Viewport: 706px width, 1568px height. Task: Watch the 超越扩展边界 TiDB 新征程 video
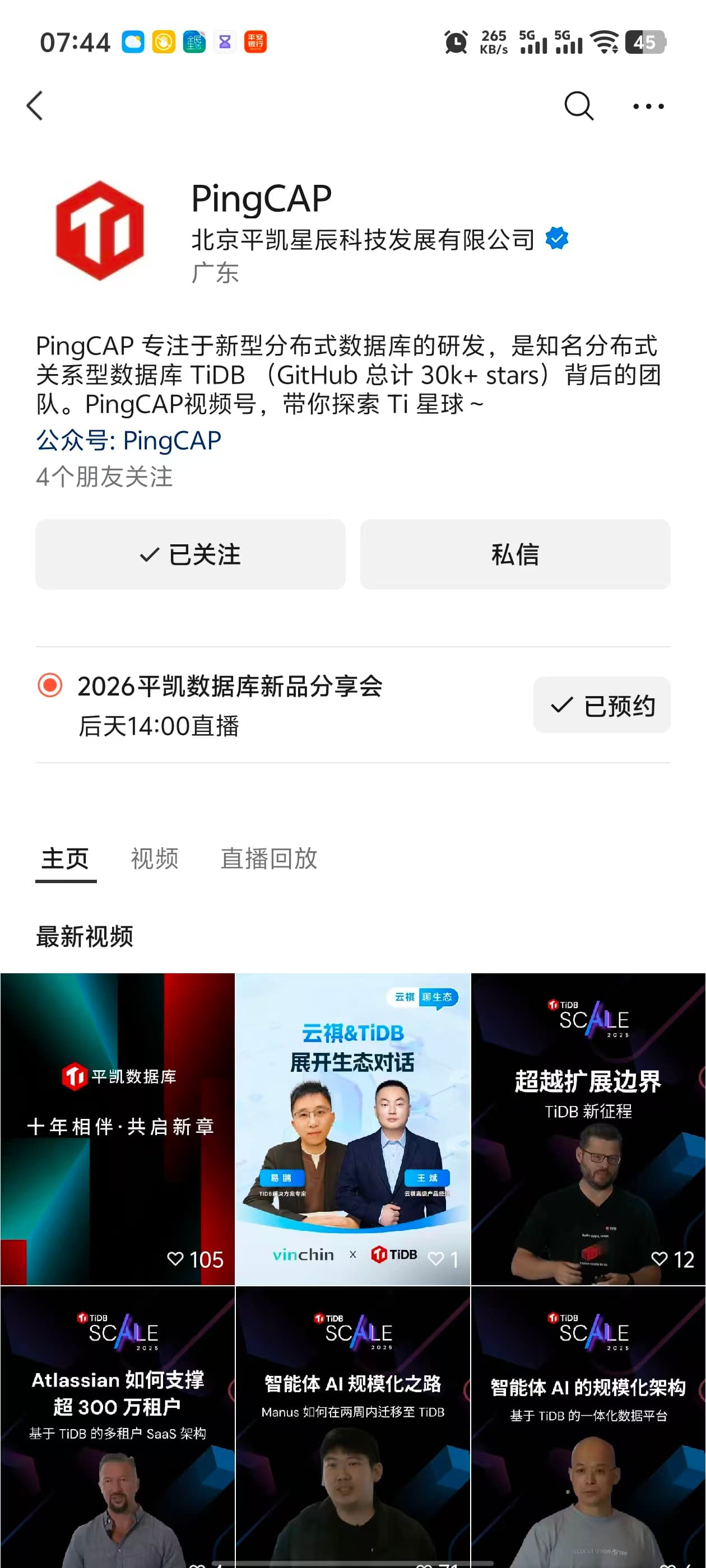(588, 1128)
